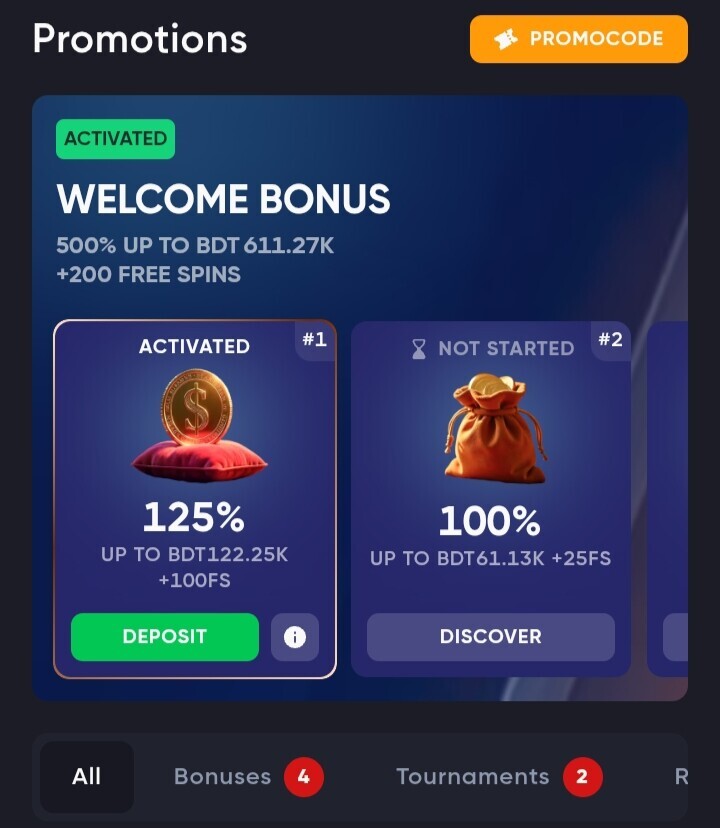Image resolution: width=720 pixels, height=828 pixels.
Task: Show info for the 125% bonus
Action: coord(295,637)
